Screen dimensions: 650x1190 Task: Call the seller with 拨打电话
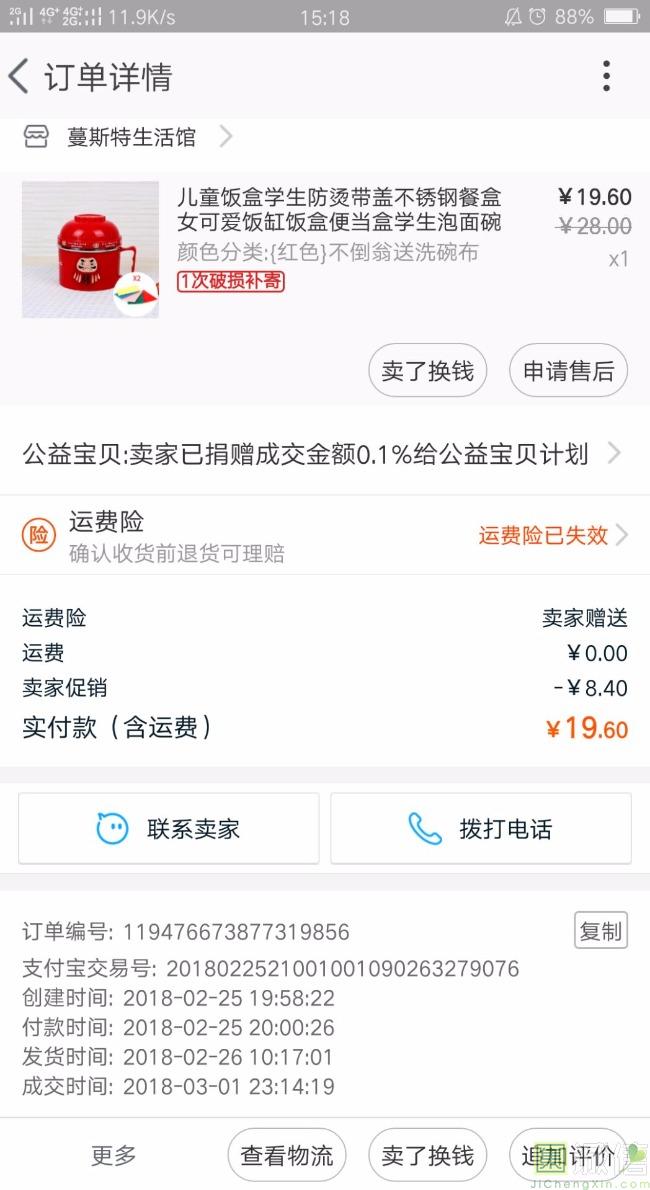pos(481,828)
